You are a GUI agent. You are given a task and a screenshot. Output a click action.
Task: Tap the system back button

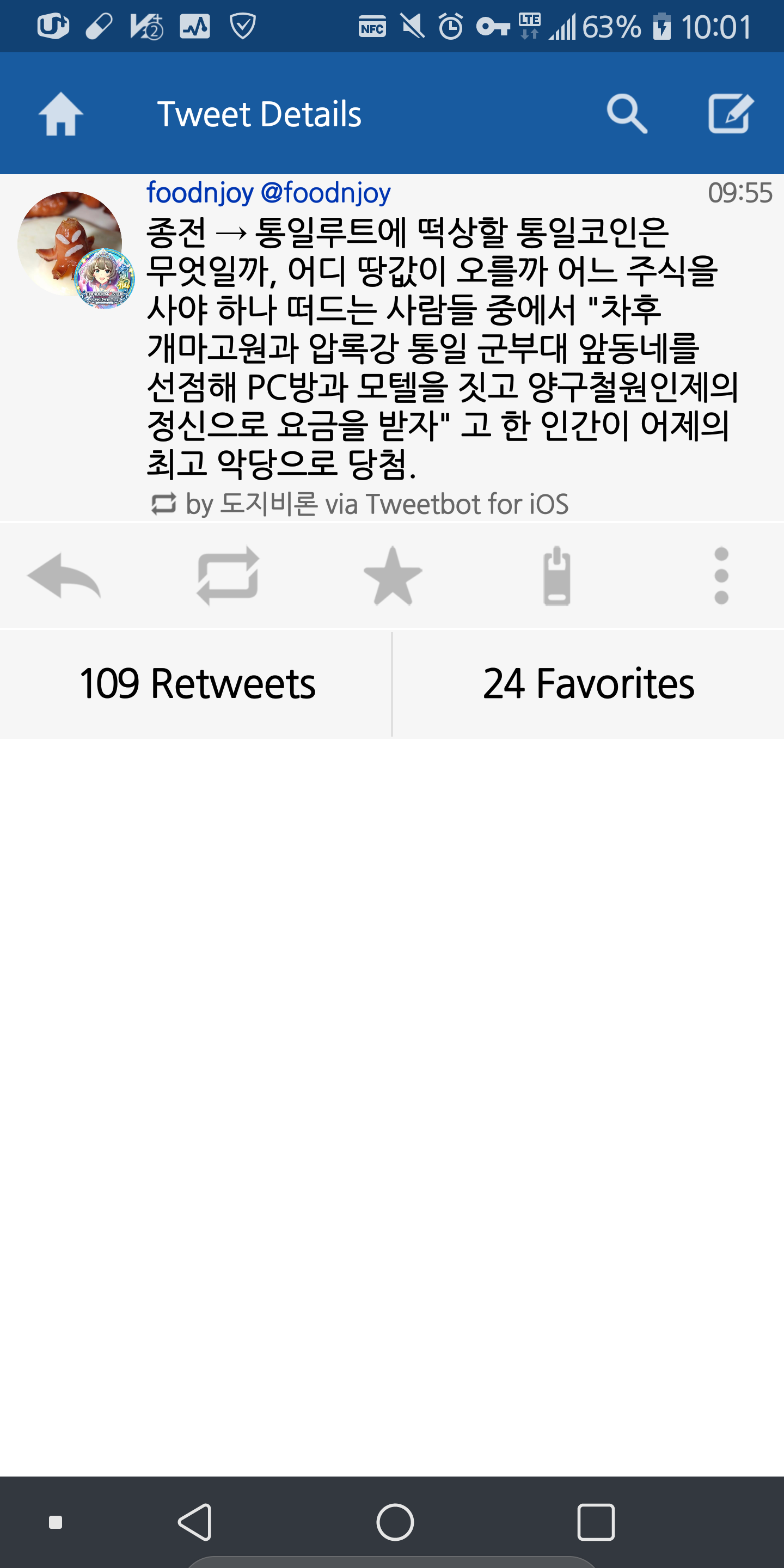195,1522
